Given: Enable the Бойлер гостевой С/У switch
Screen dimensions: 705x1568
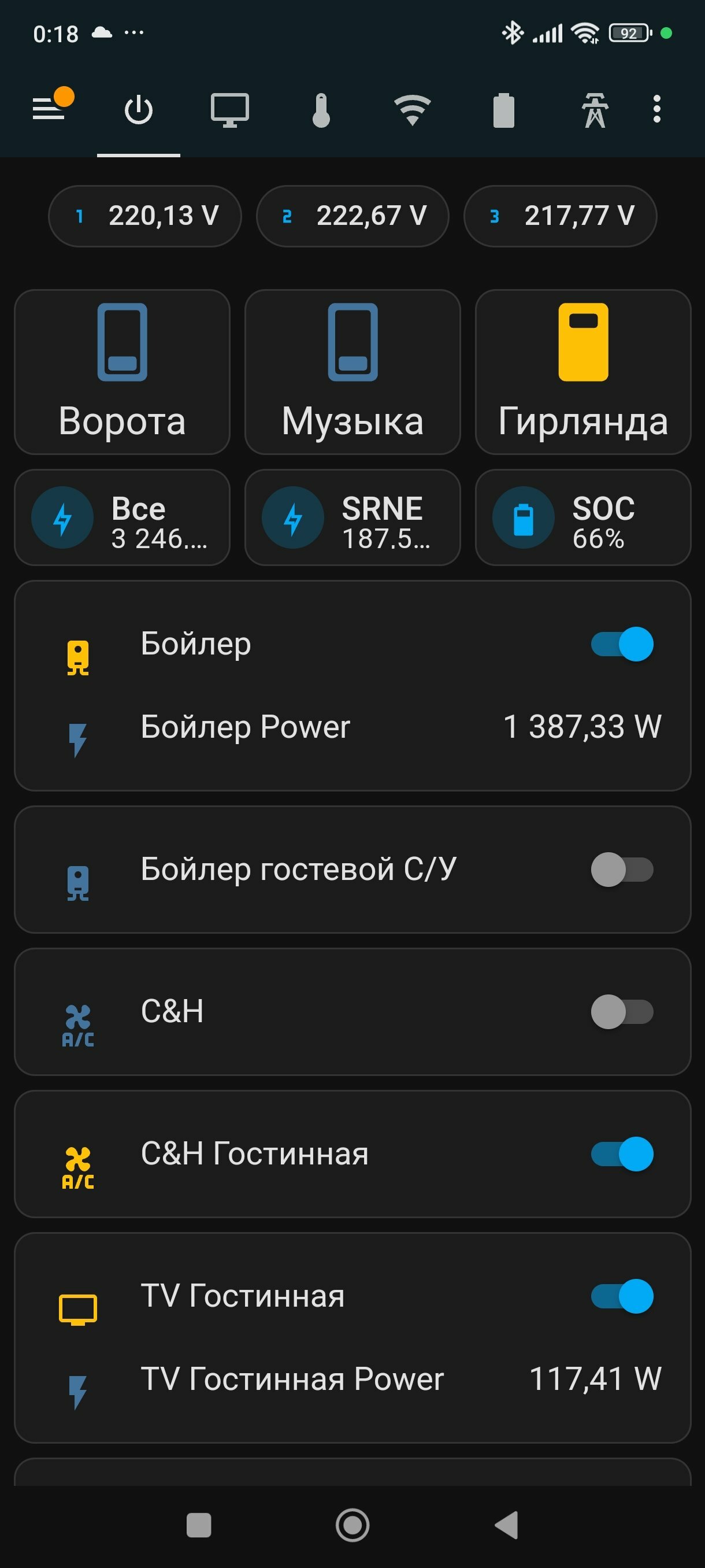Looking at the screenshot, I should [x=622, y=869].
